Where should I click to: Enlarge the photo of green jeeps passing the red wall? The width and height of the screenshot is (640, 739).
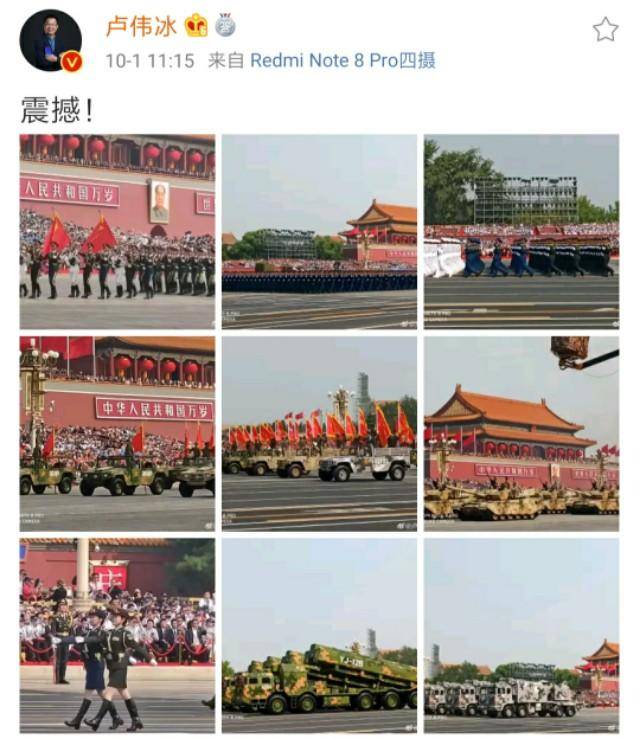point(117,433)
